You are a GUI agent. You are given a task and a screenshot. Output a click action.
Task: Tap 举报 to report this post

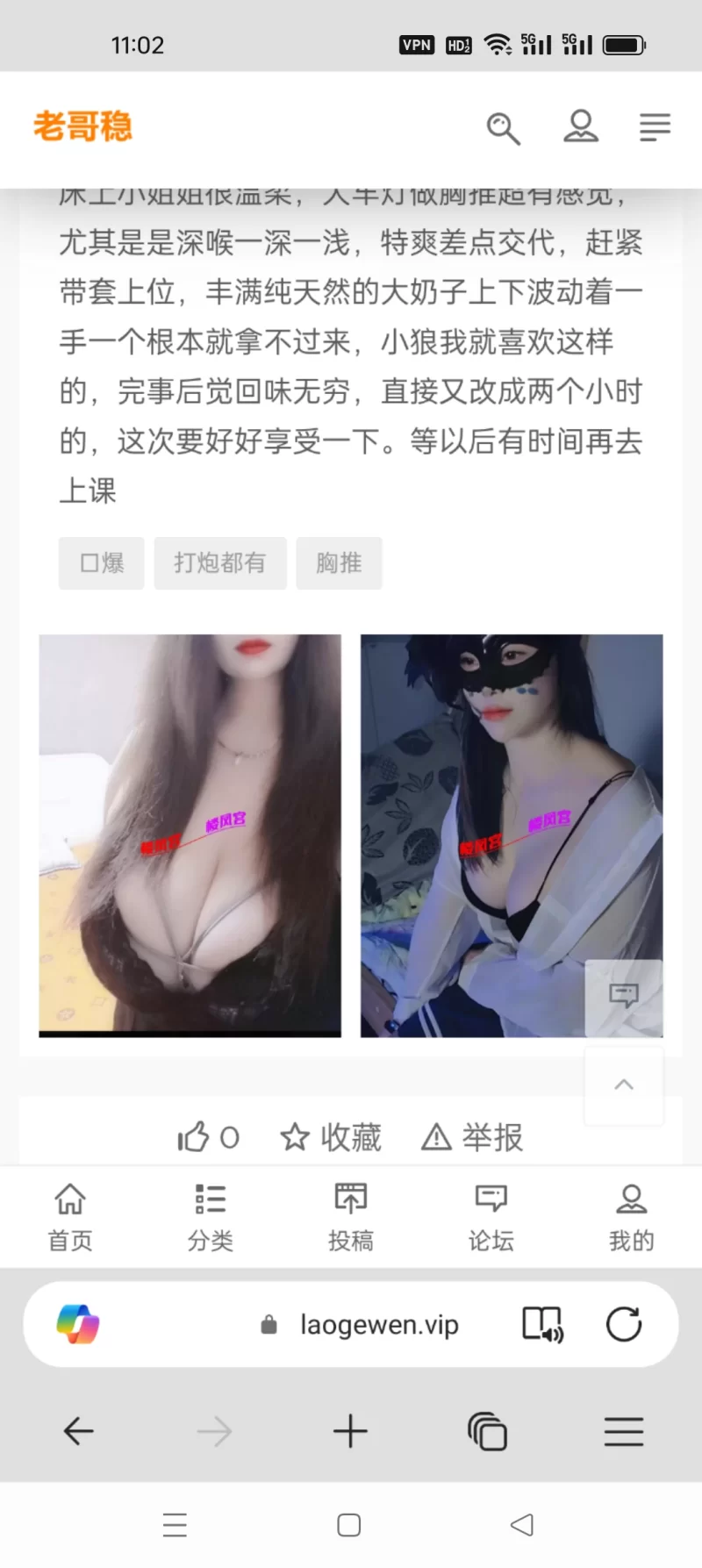pos(470,1136)
